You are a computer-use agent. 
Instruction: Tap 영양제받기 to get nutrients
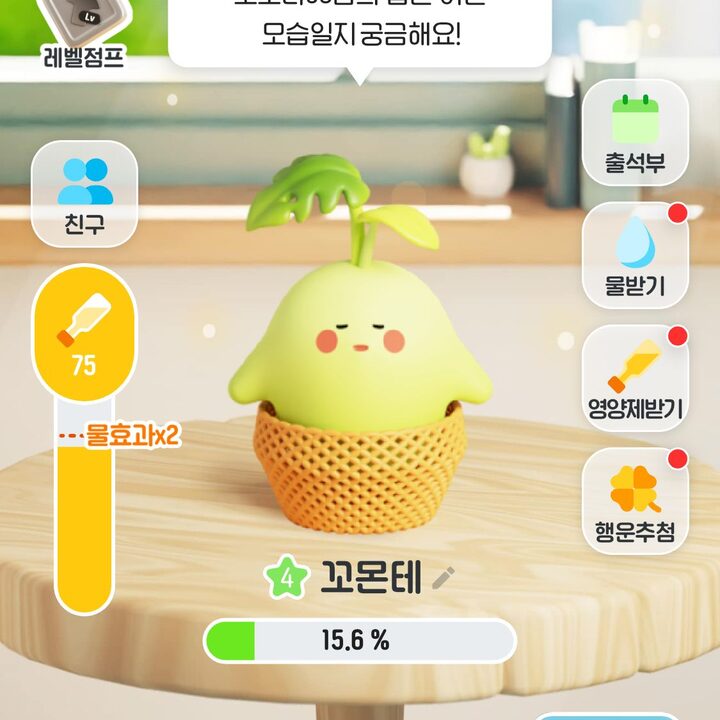coord(635,378)
